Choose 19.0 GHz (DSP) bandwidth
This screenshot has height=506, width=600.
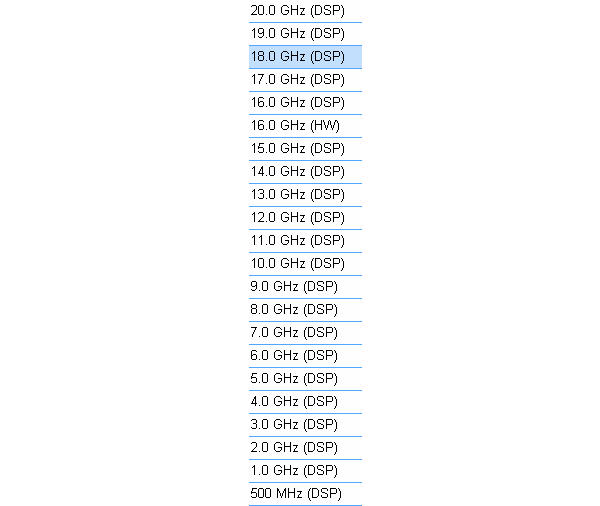pyautogui.click(x=297, y=33)
